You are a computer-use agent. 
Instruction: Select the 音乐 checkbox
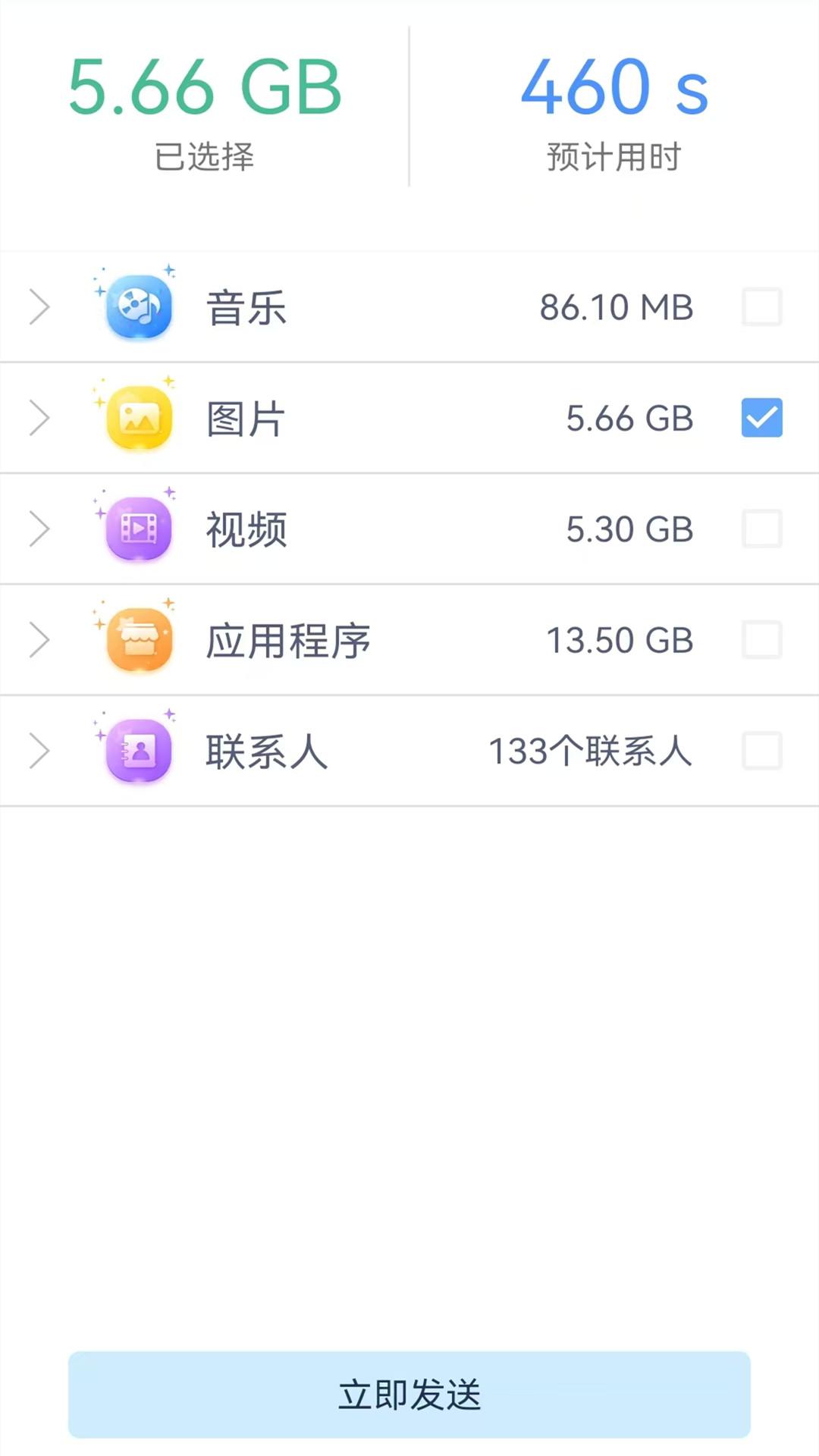pos(761,307)
